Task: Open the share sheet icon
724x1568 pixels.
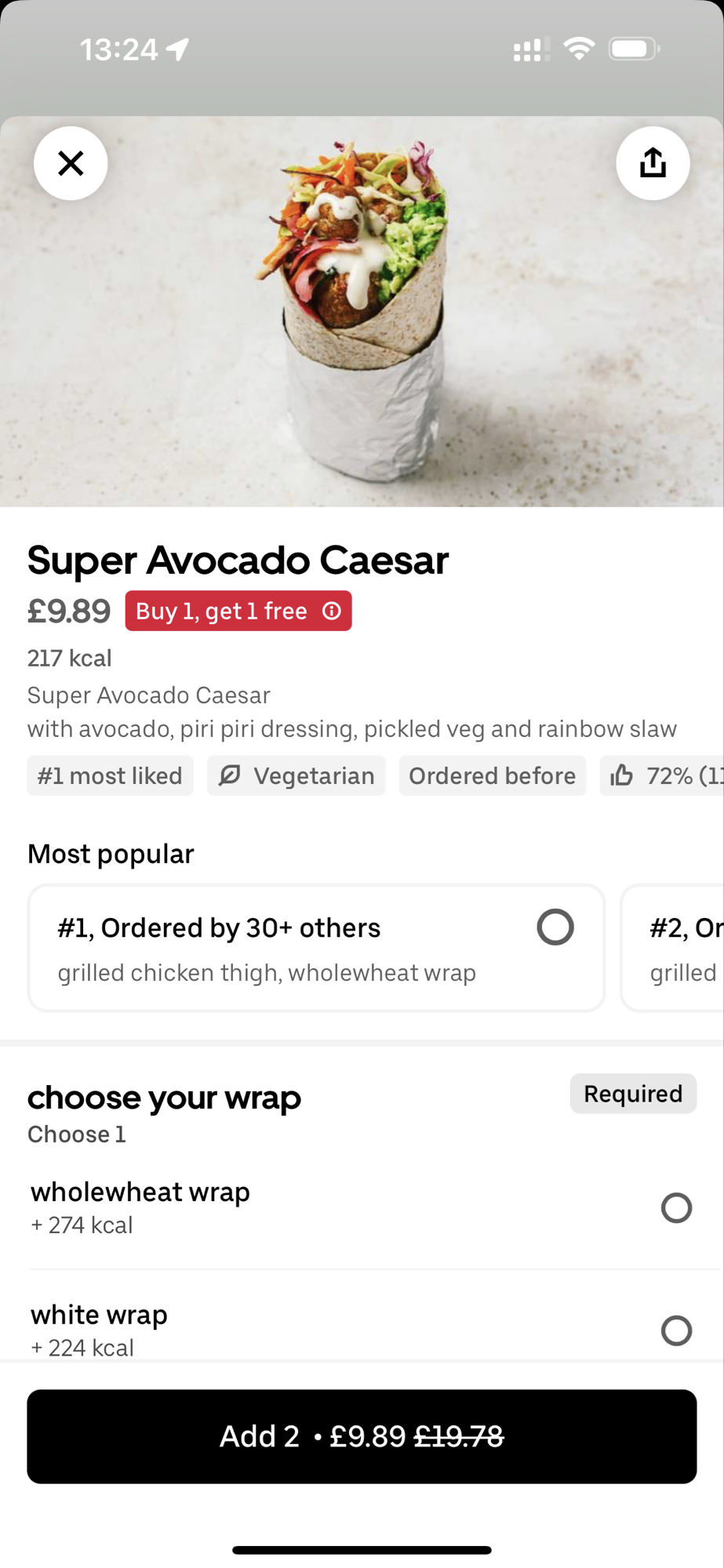Action: point(653,162)
